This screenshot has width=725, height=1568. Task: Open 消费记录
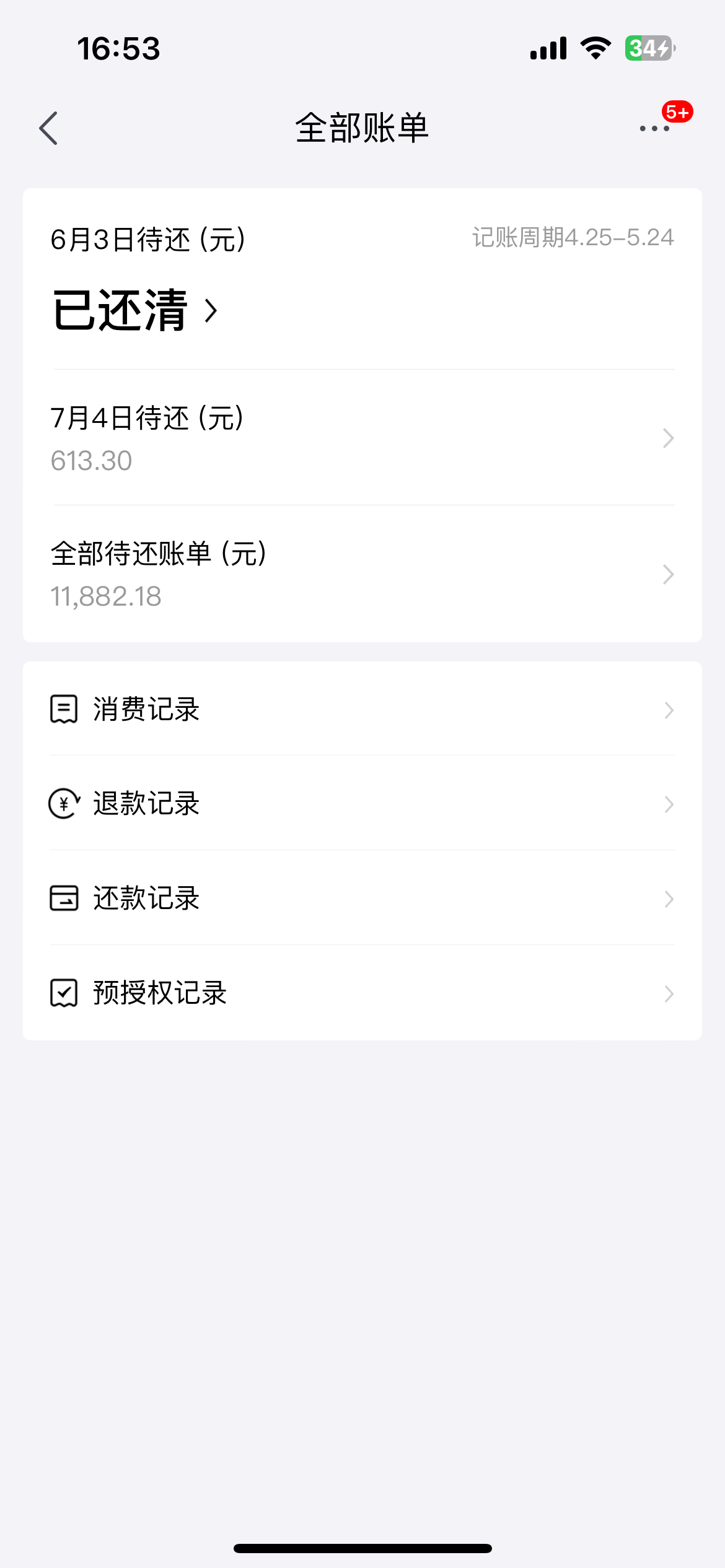362,709
